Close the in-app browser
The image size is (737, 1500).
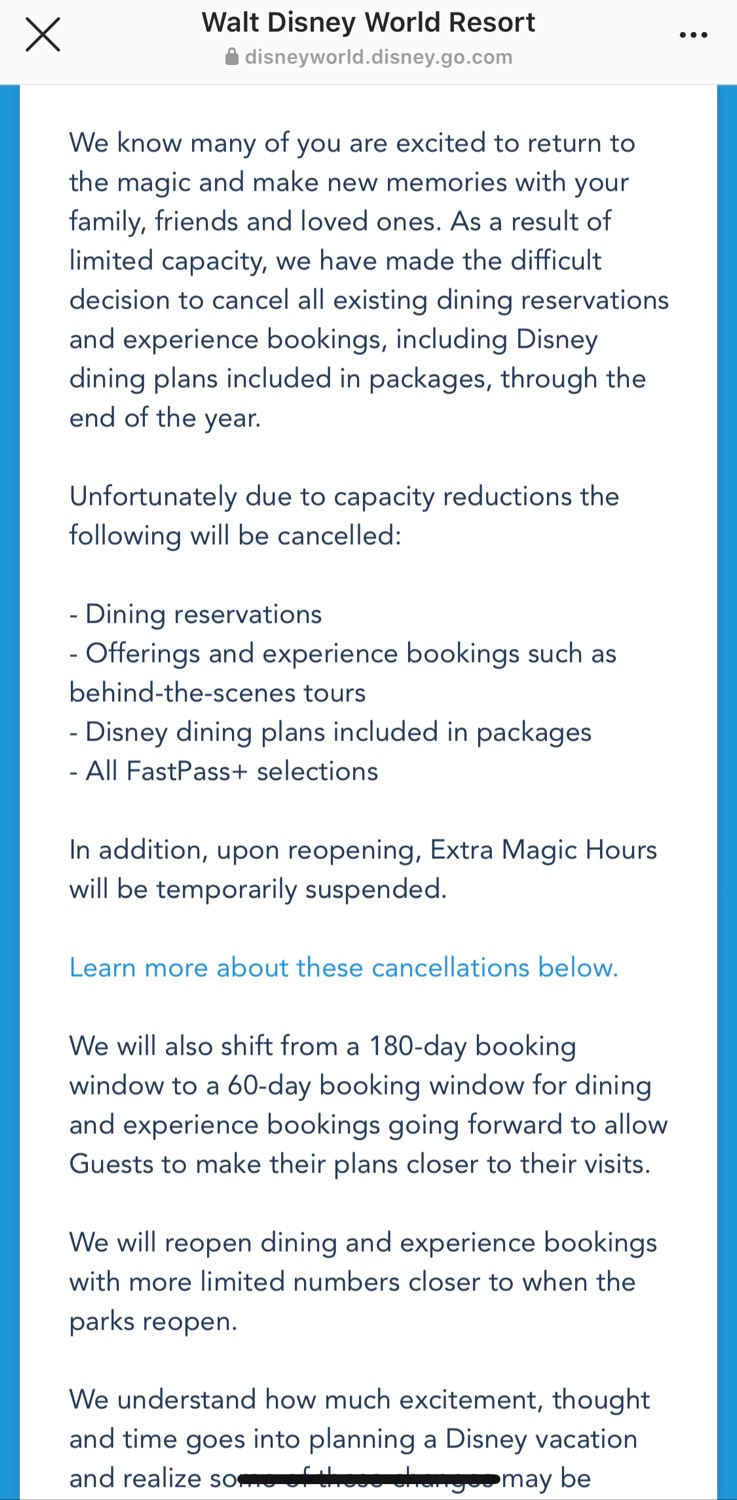(x=42, y=35)
